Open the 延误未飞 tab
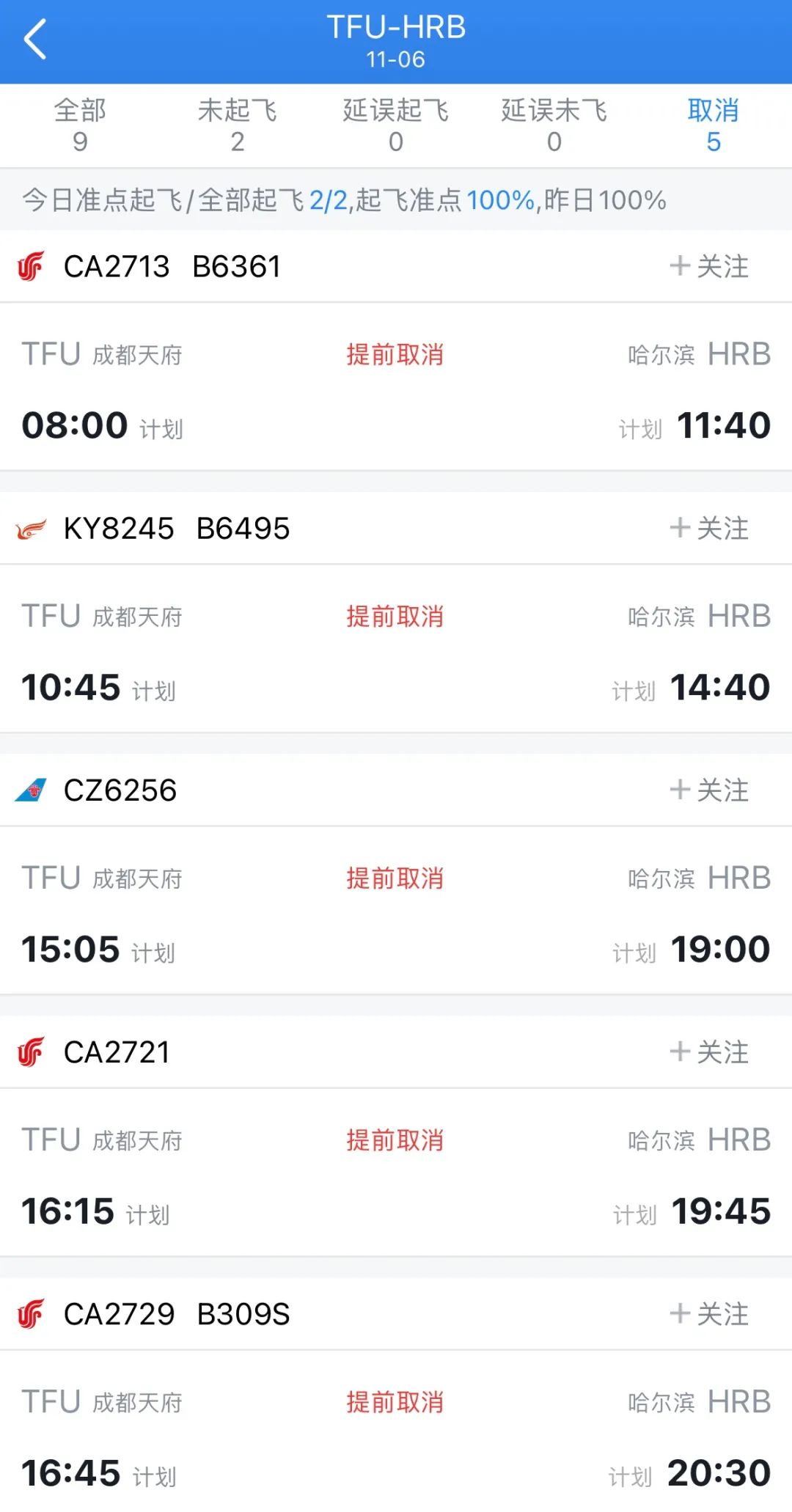The width and height of the screenshot is (792, 1512). pyautogui.click(x=554, y=125)
